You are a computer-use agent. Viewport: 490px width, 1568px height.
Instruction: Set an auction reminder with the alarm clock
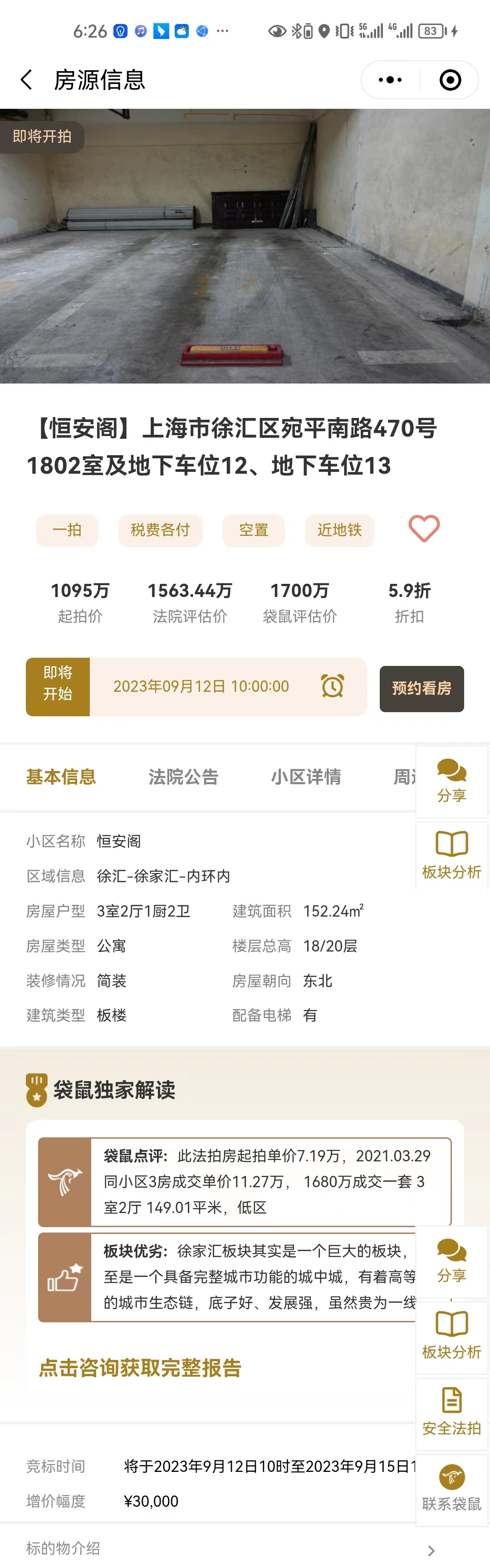[x=332, y=686]
